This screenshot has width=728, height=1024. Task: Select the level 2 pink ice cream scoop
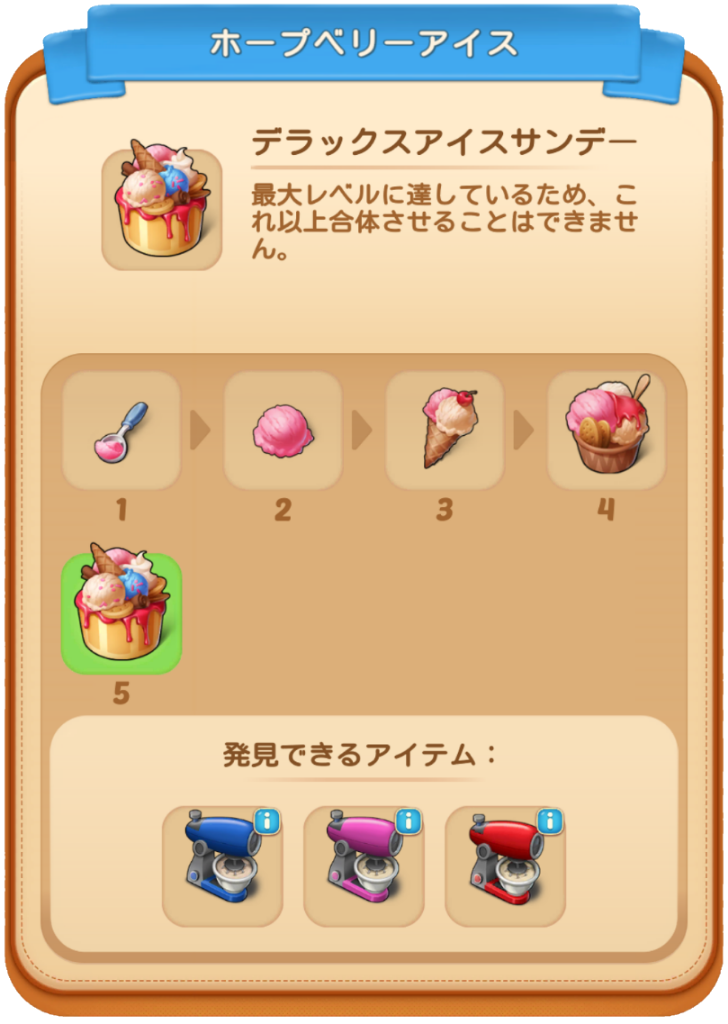click(283, 431)
